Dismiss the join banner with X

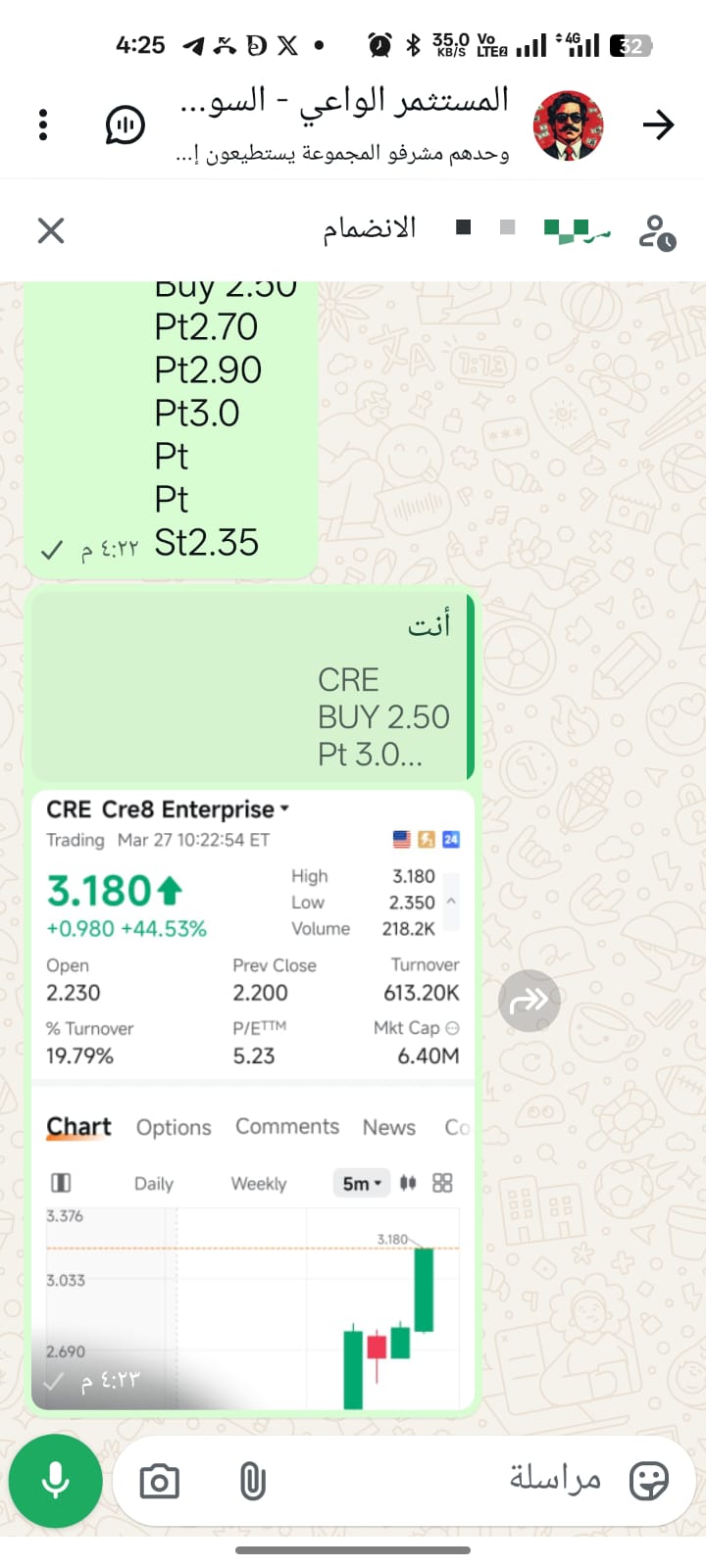coord(51,231)
